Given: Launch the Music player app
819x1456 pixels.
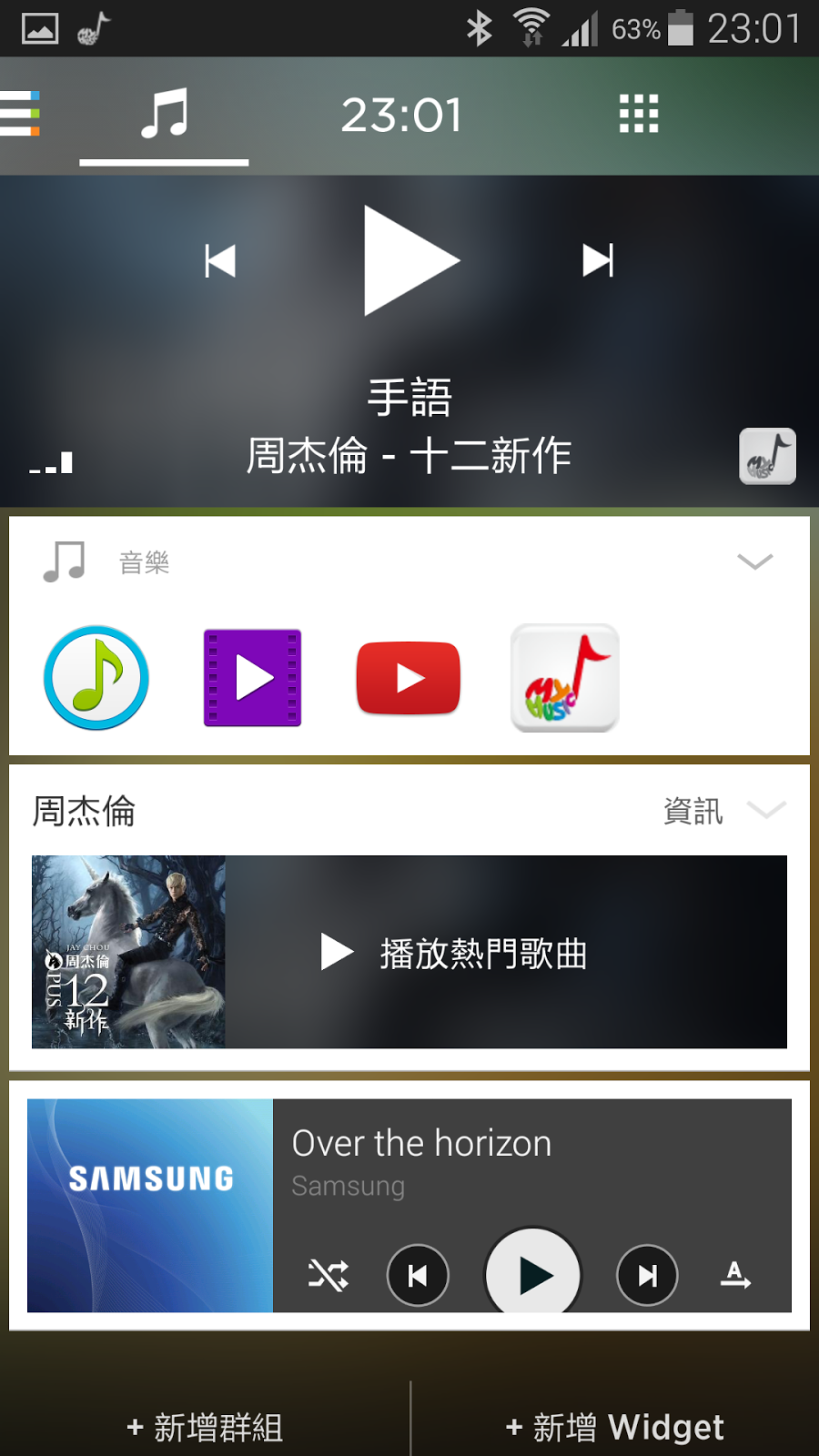Looking at the screenshot, I should click(x=96, y=678).
